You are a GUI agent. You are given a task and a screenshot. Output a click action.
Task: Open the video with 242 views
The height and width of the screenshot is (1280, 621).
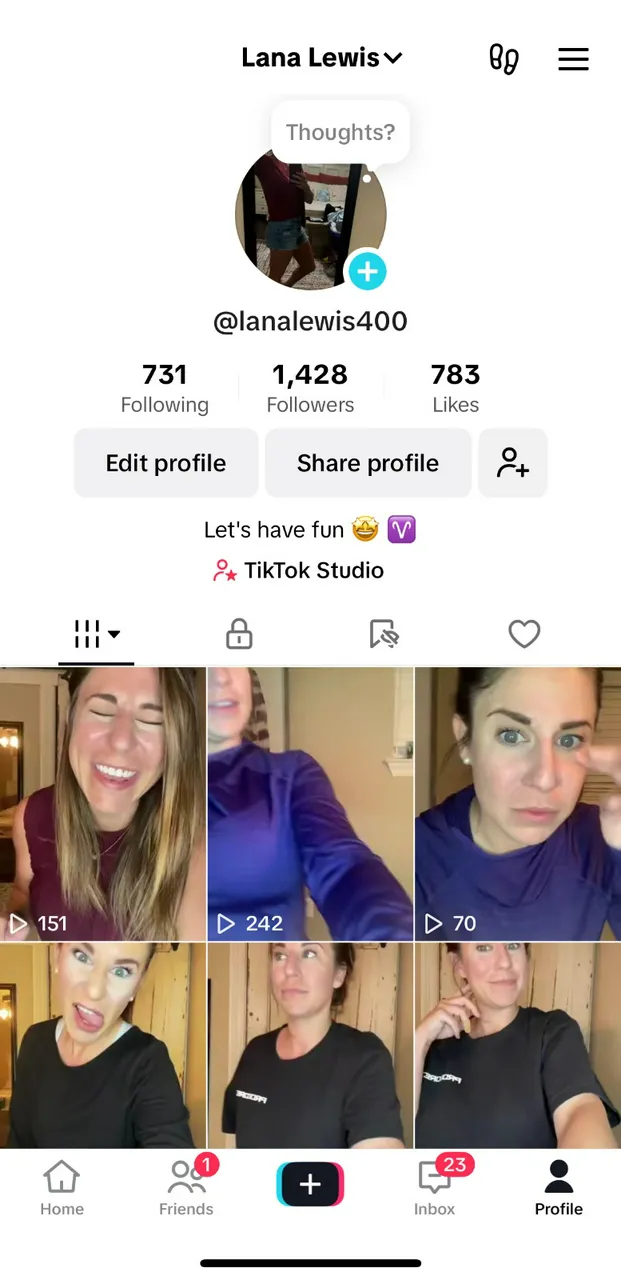point(310,803)
